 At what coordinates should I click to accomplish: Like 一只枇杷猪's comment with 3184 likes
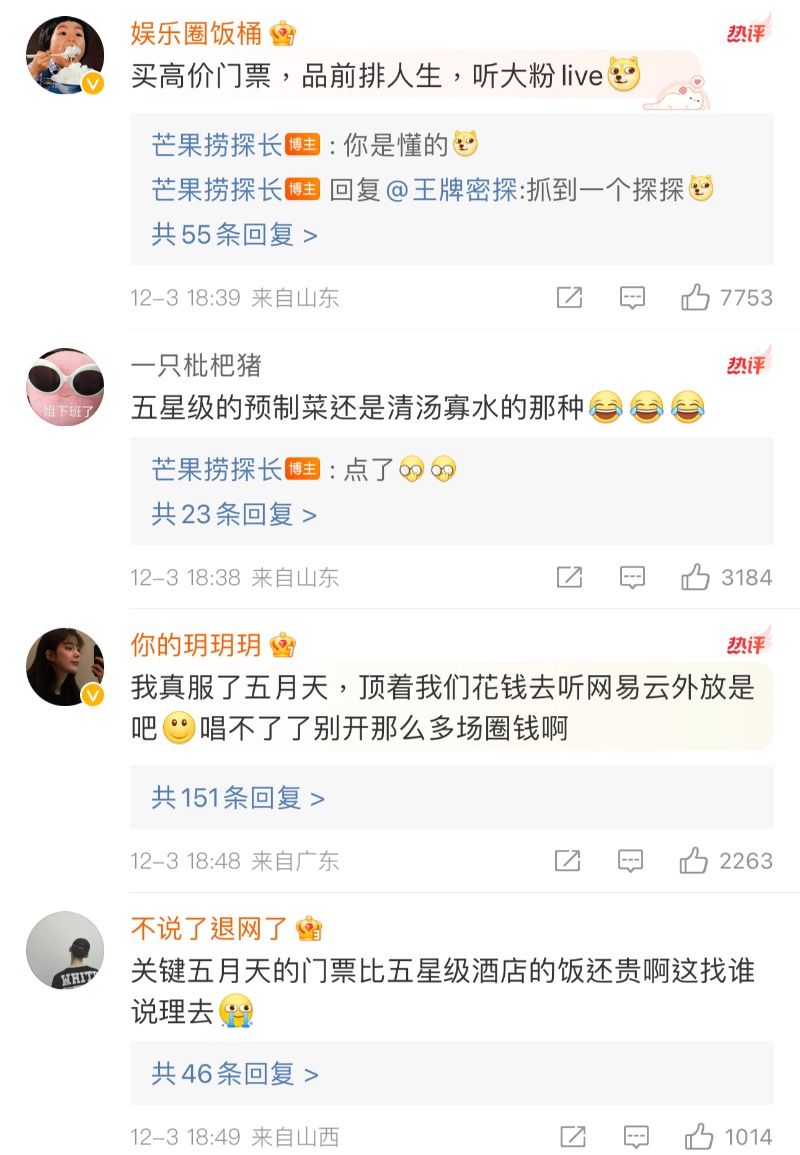pyautogui.click(x=696, y=577)
